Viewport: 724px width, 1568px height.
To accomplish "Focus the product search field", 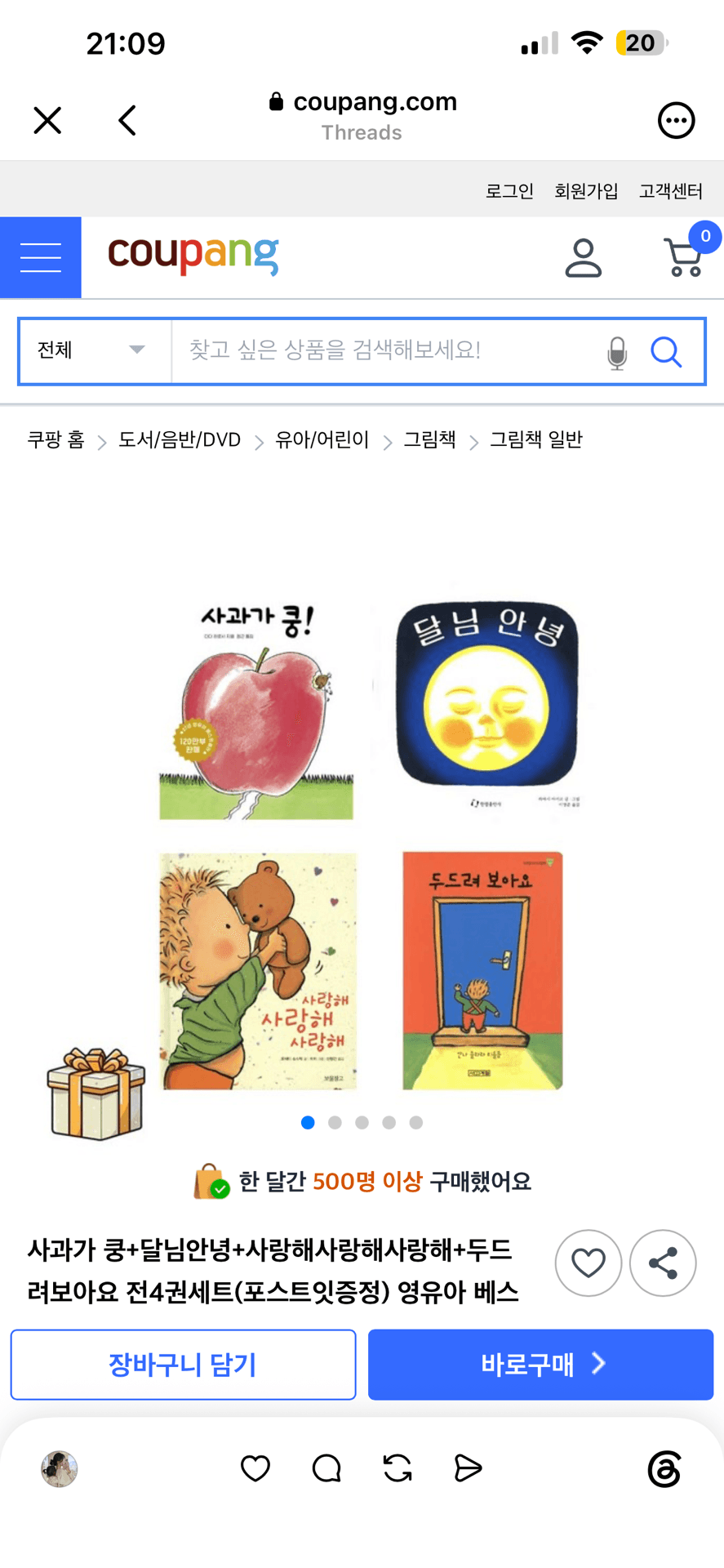I will point(384,351).
